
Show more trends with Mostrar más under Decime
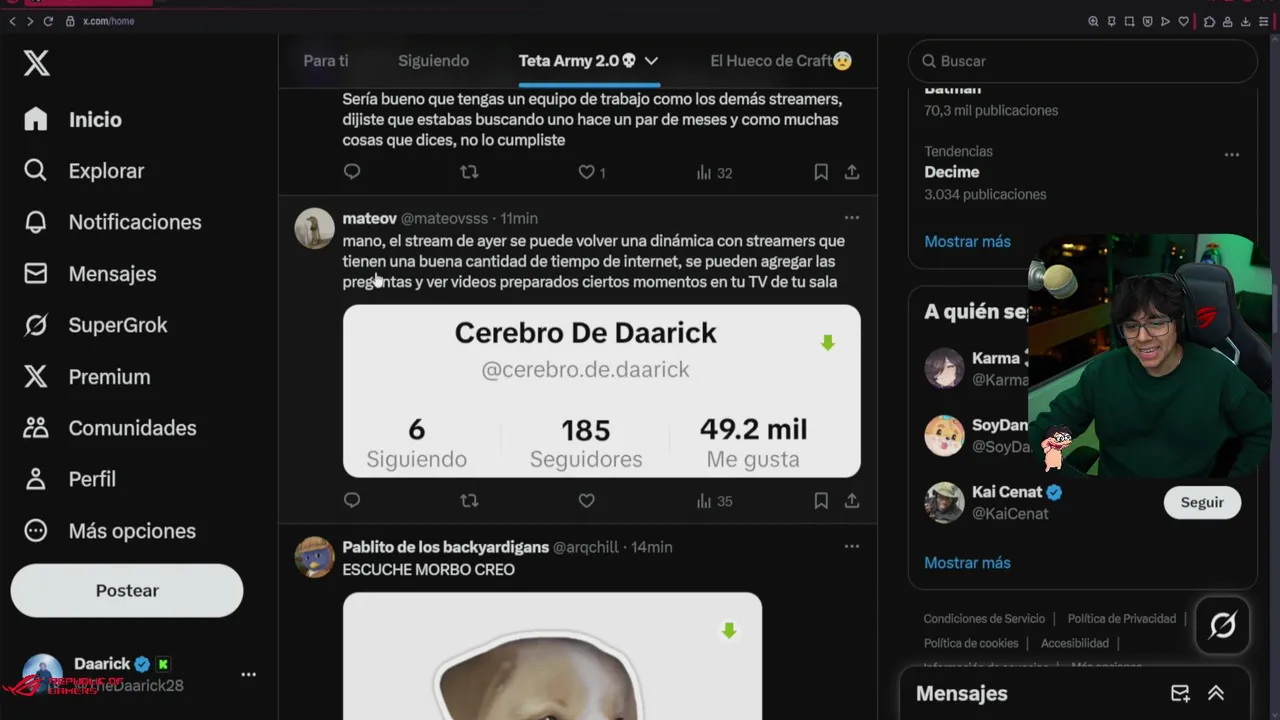click(x=967, y=241)
